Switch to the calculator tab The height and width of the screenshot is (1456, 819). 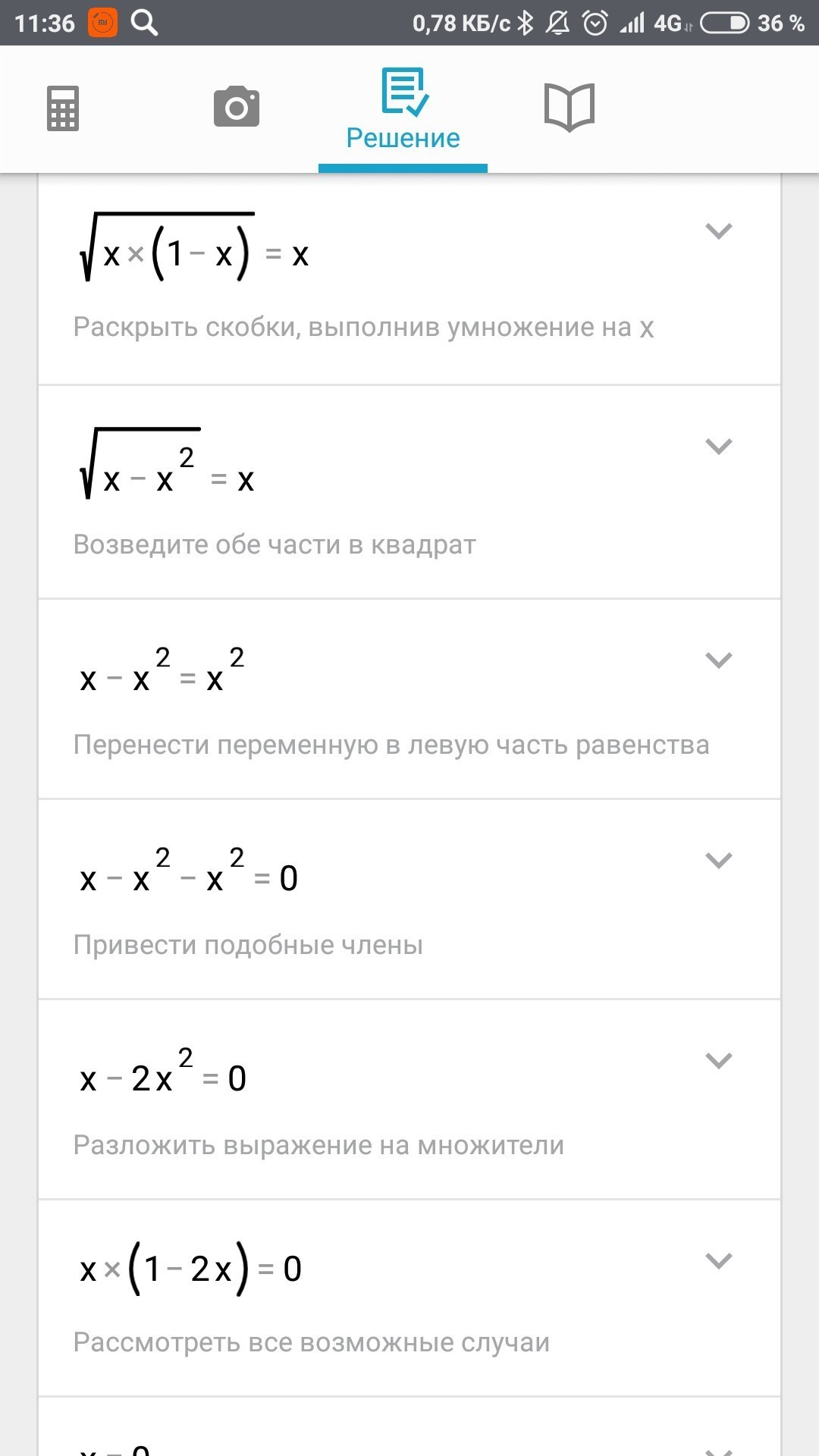(x=63, y=108)
